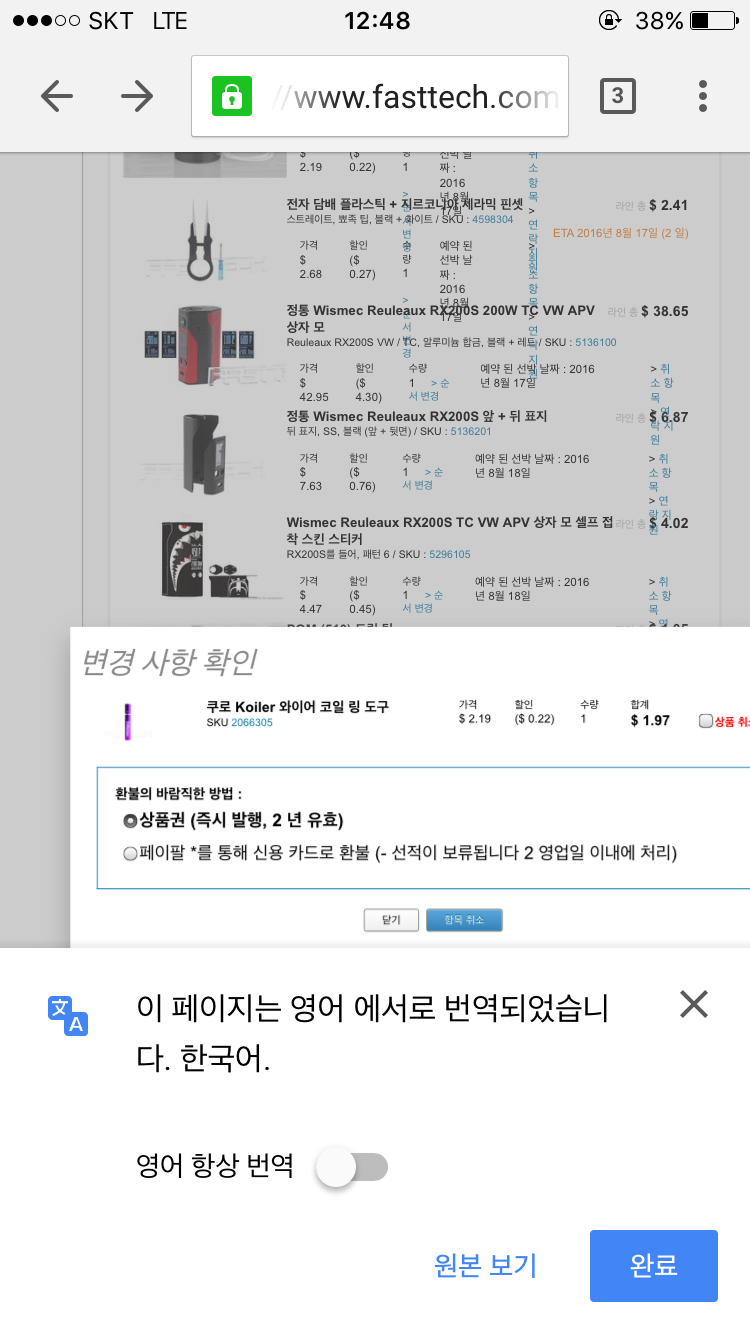Tap the 닫기 button in the dialog
Screen dimensions: 750x1334
(x=390, y=920)
